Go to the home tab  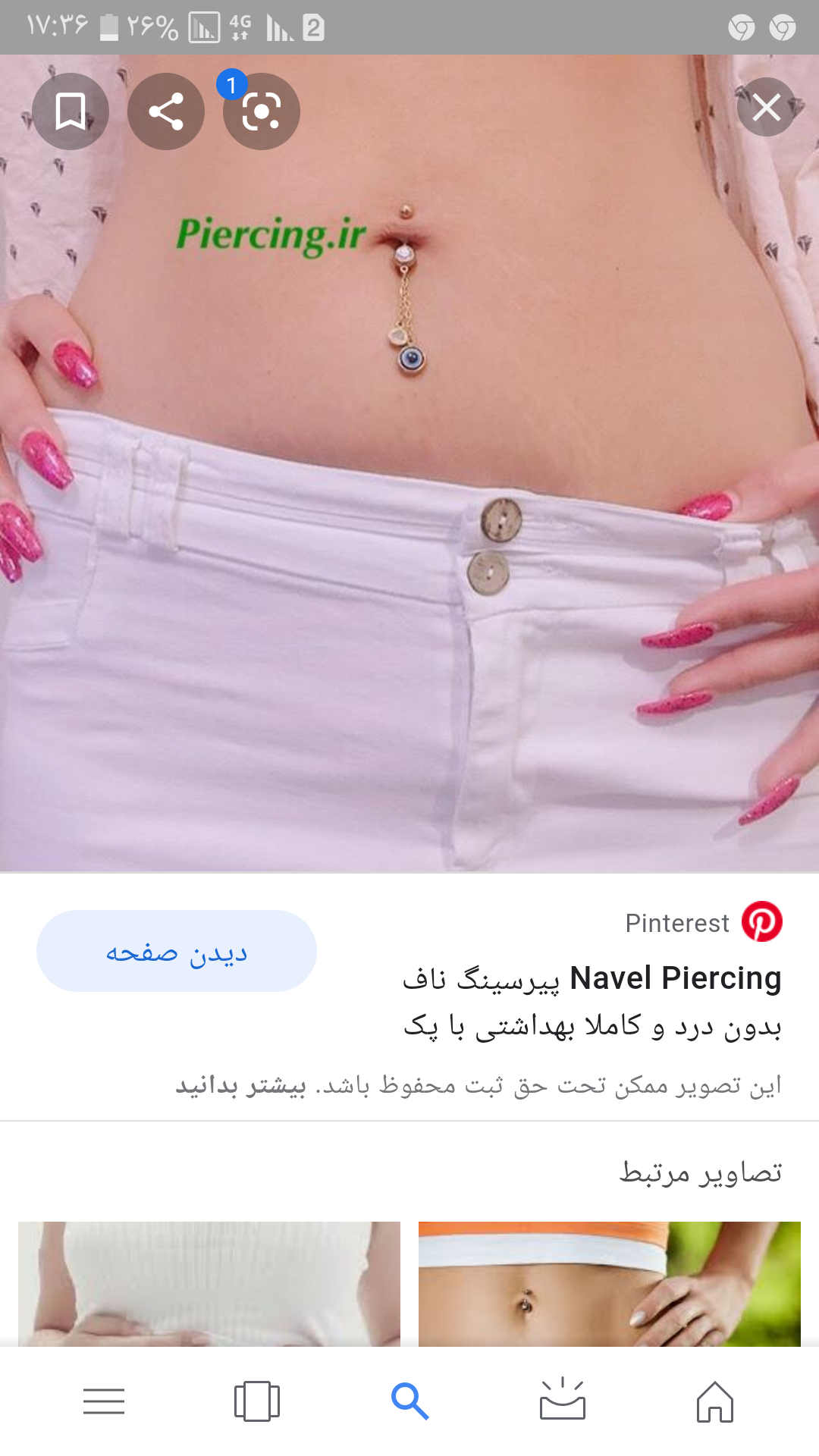[715, 1401]
